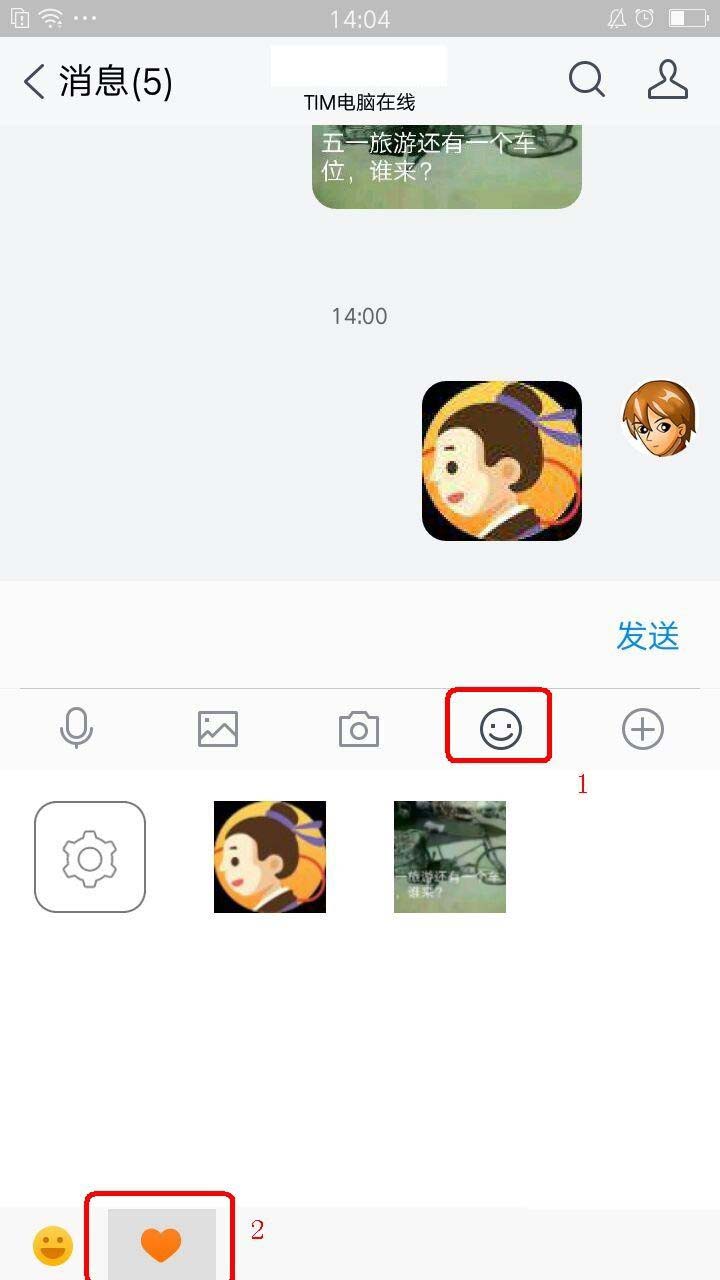This screenshot has height=1280, width=720.
Task: Open the sent cartoon woman sticker message
Action: (501, 461)
